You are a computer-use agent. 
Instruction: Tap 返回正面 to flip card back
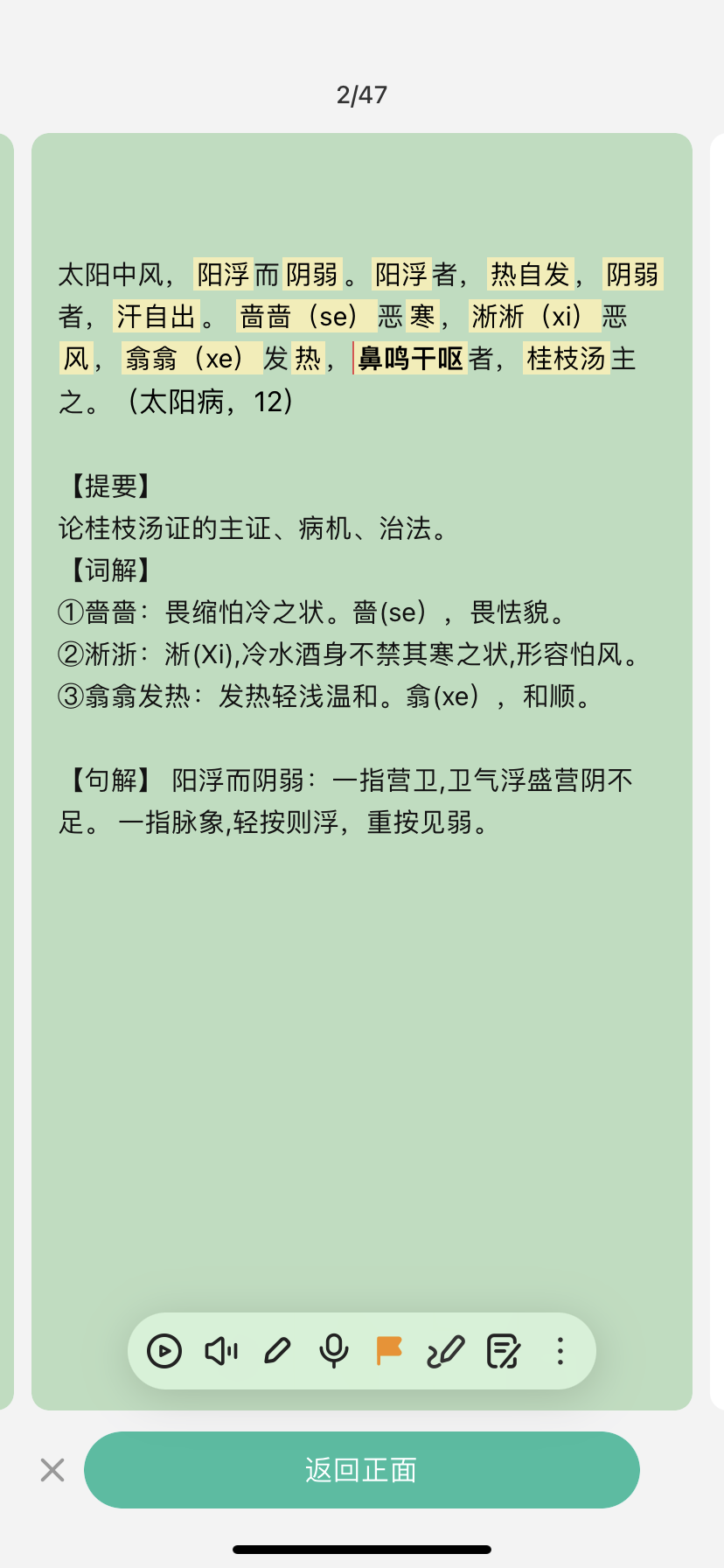tap(362, 1470)
